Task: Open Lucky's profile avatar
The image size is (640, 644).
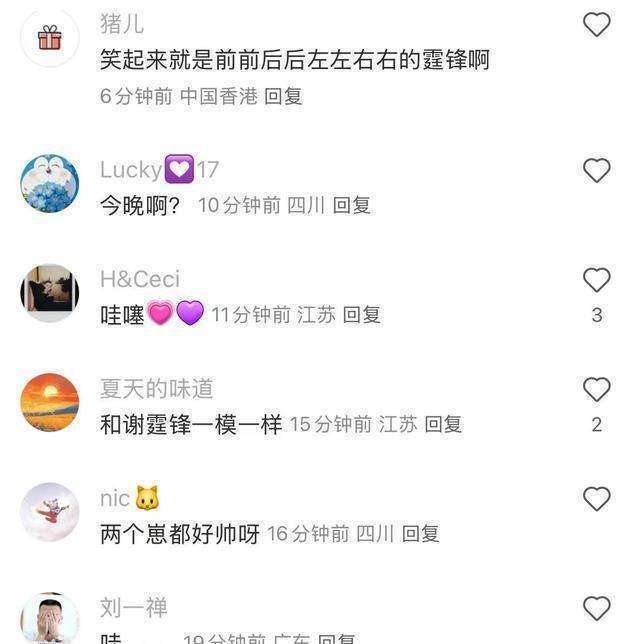Action: point(49,183)
